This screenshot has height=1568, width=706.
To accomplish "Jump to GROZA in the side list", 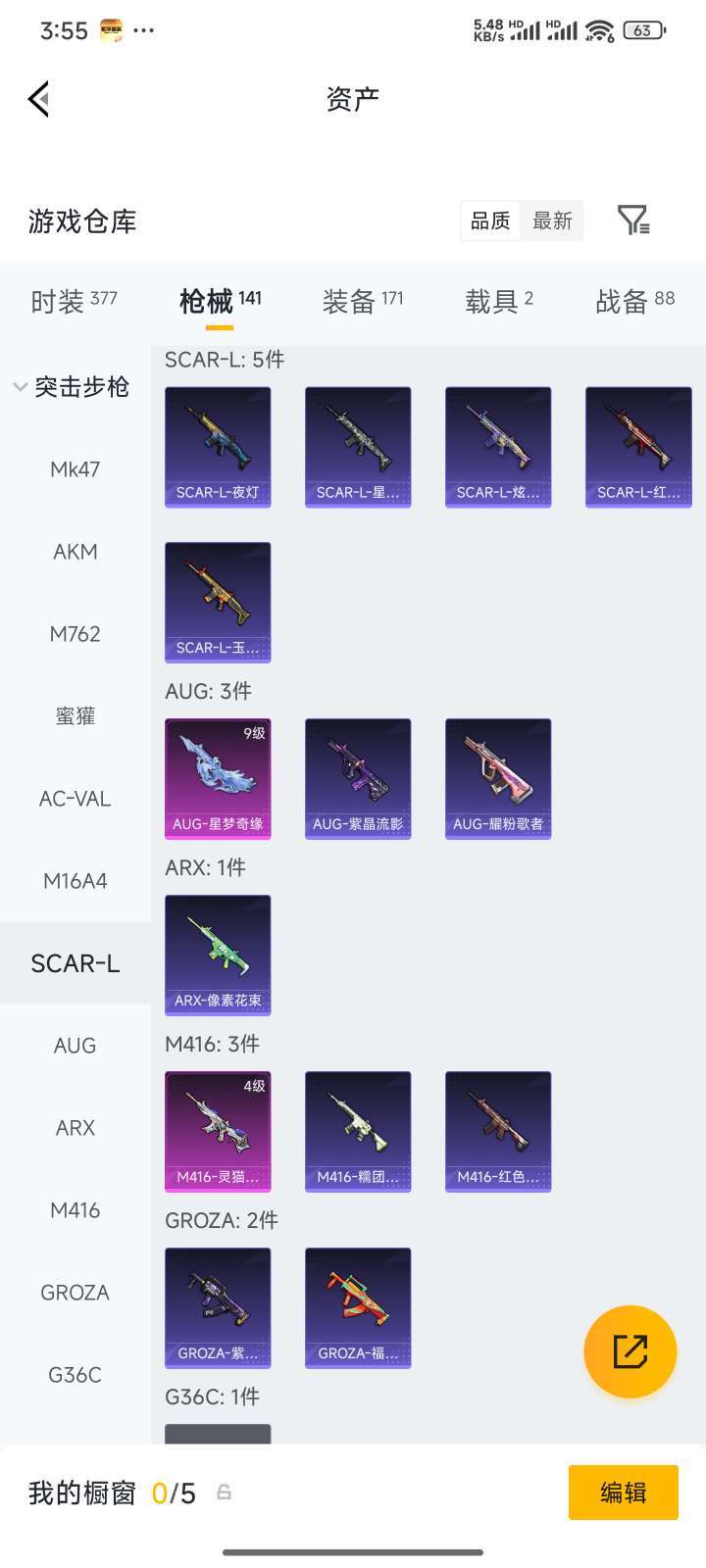I will (76, 1293).
